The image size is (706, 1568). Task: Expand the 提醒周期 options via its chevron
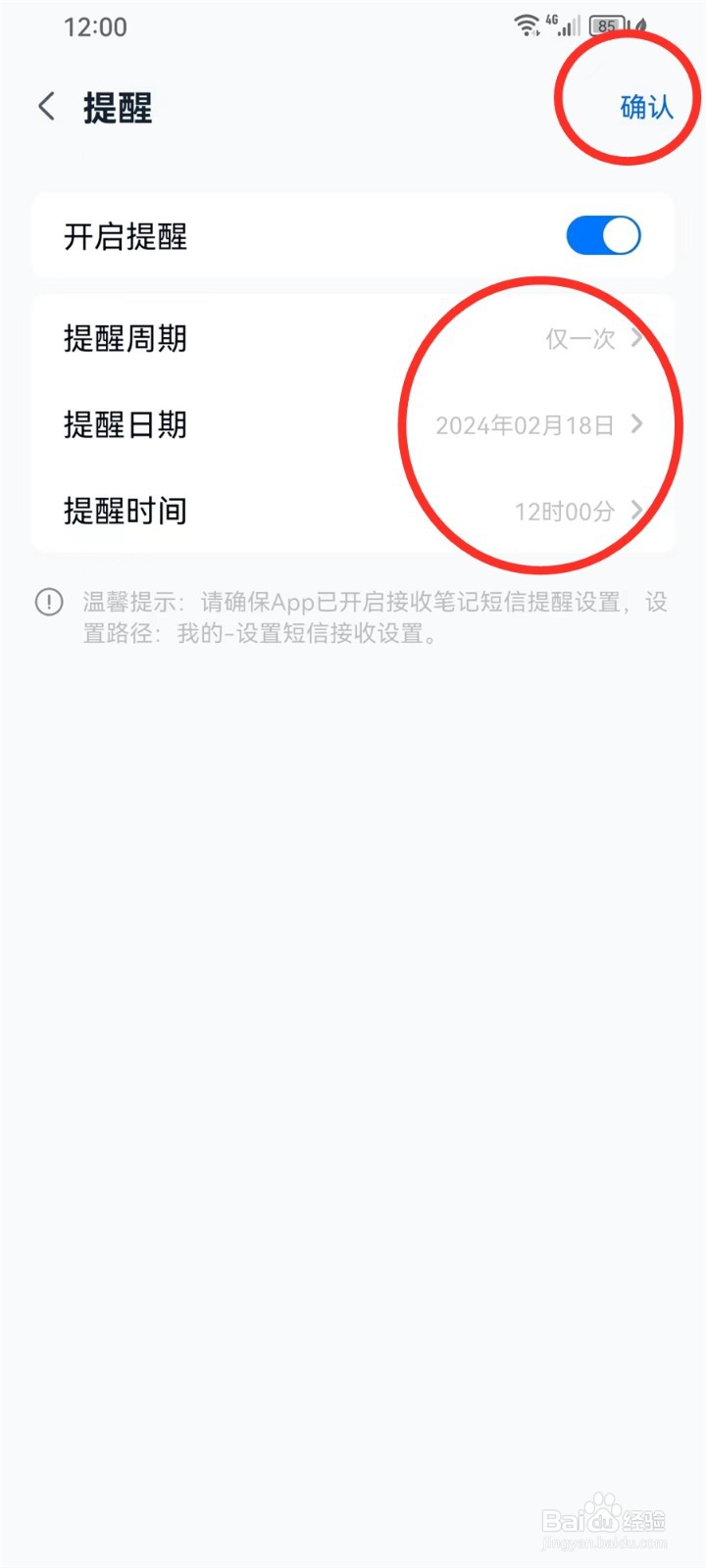click(x=637, y=339)
